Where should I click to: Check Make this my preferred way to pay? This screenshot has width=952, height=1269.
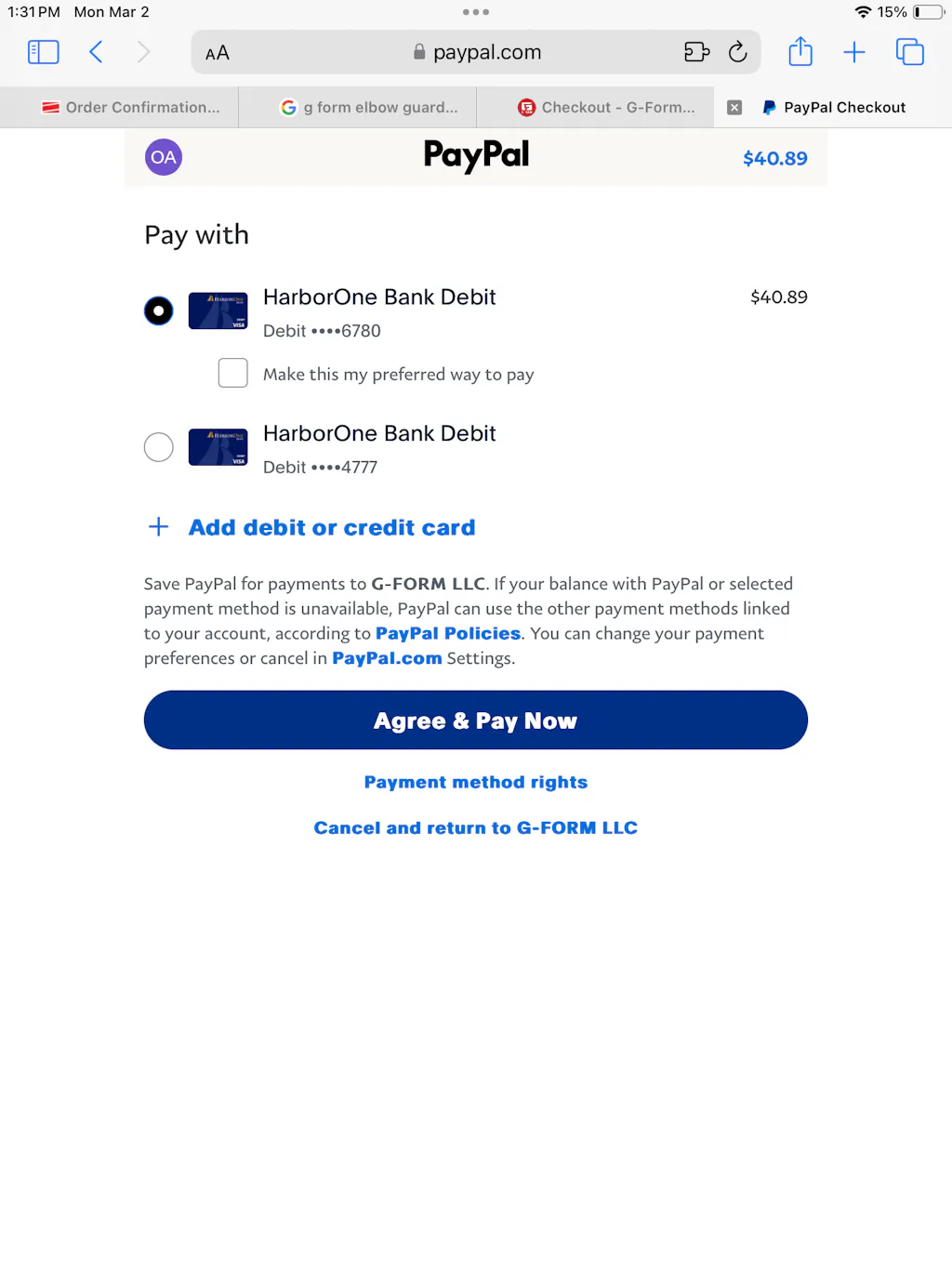coord(233,373)
